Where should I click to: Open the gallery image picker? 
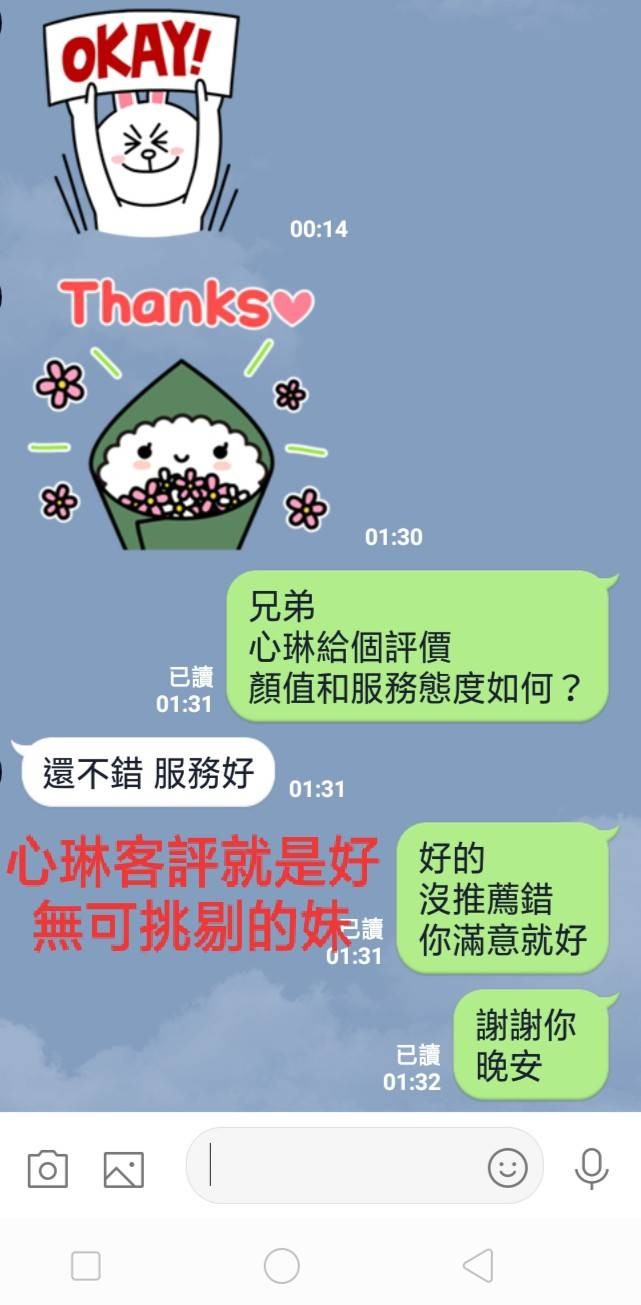[x=124, y=1168]
